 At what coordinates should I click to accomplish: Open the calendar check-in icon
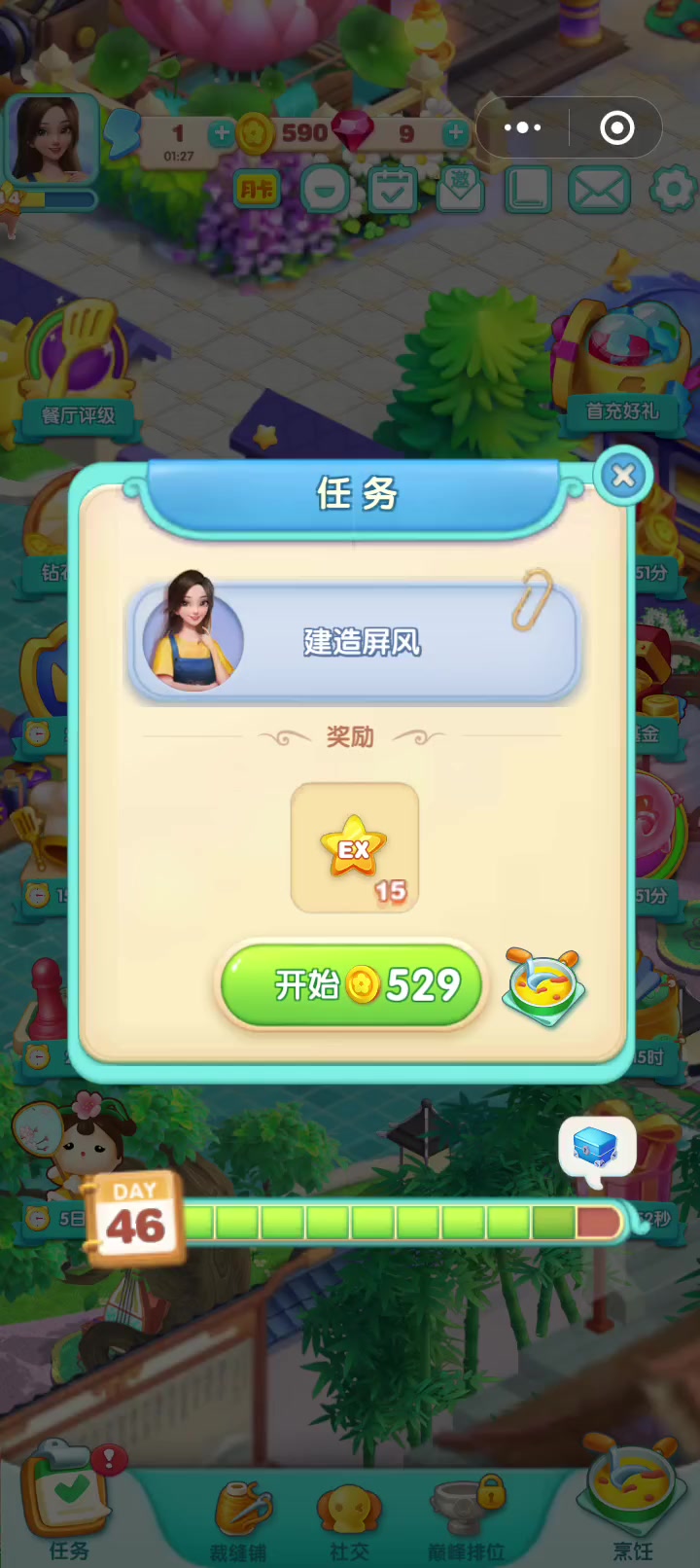point(393,190)
